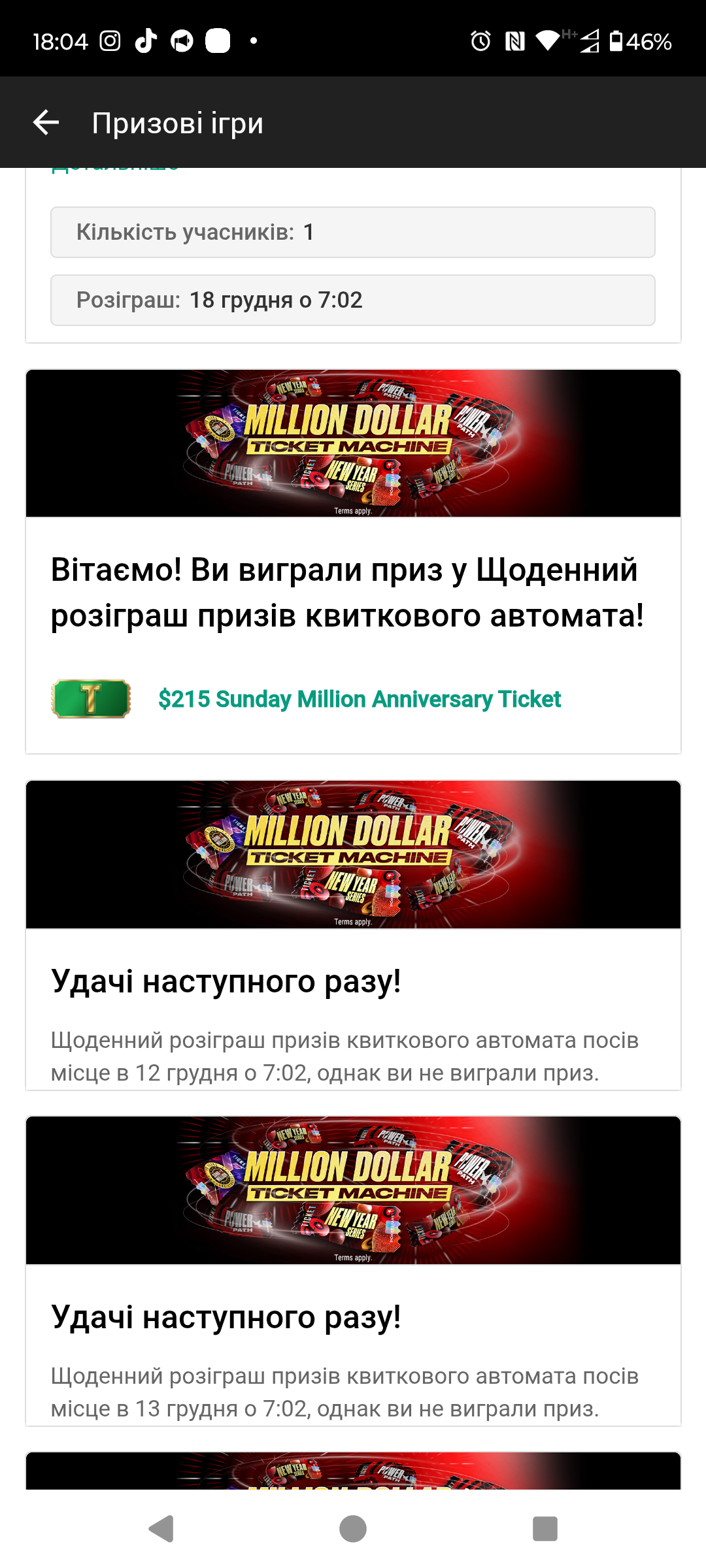Open the 13 грудня draw result card

coord(353,1271)
